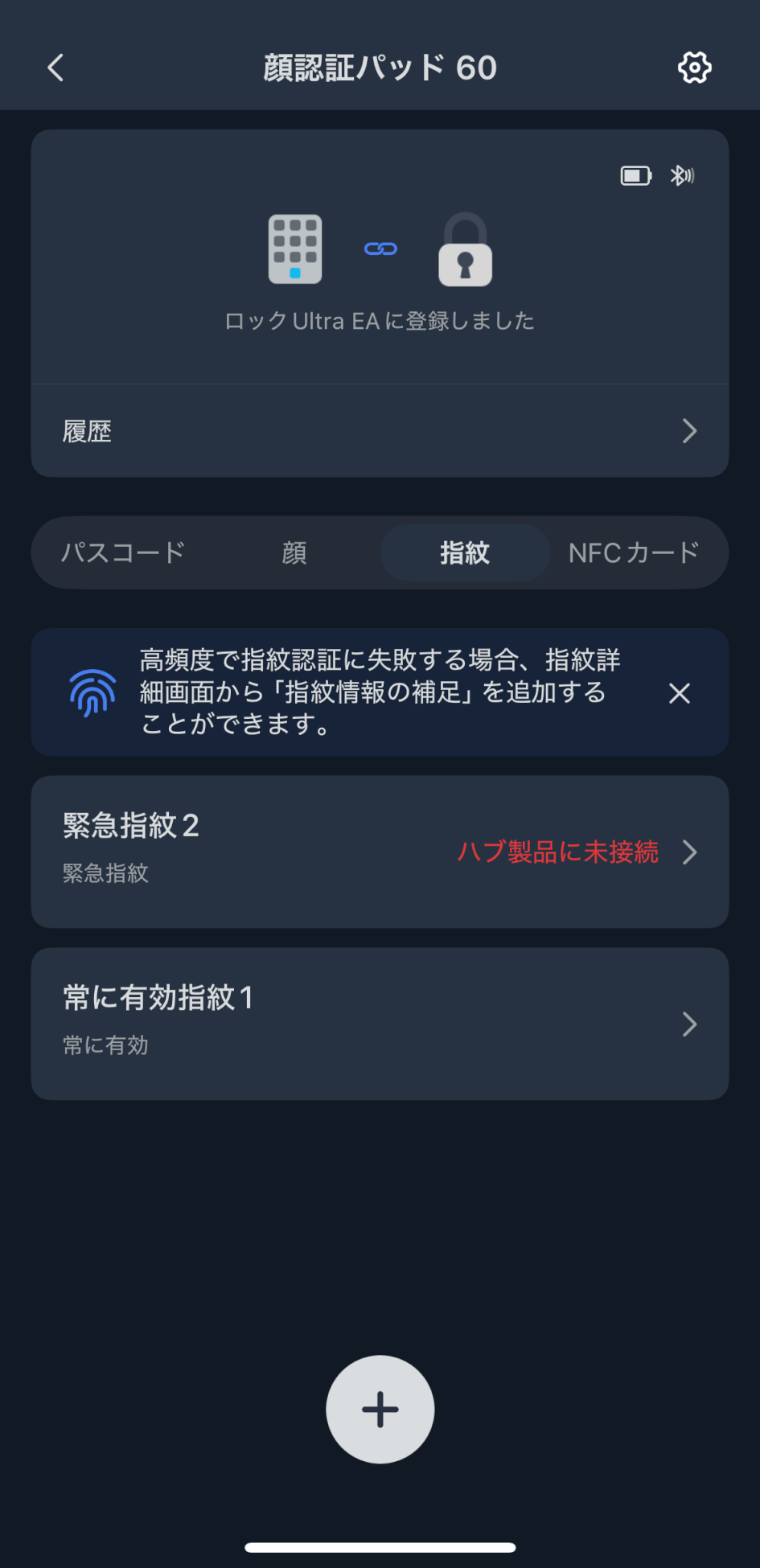Switch to the 顔 tab
Viewport: 760px width, 1568px height.
294,552
